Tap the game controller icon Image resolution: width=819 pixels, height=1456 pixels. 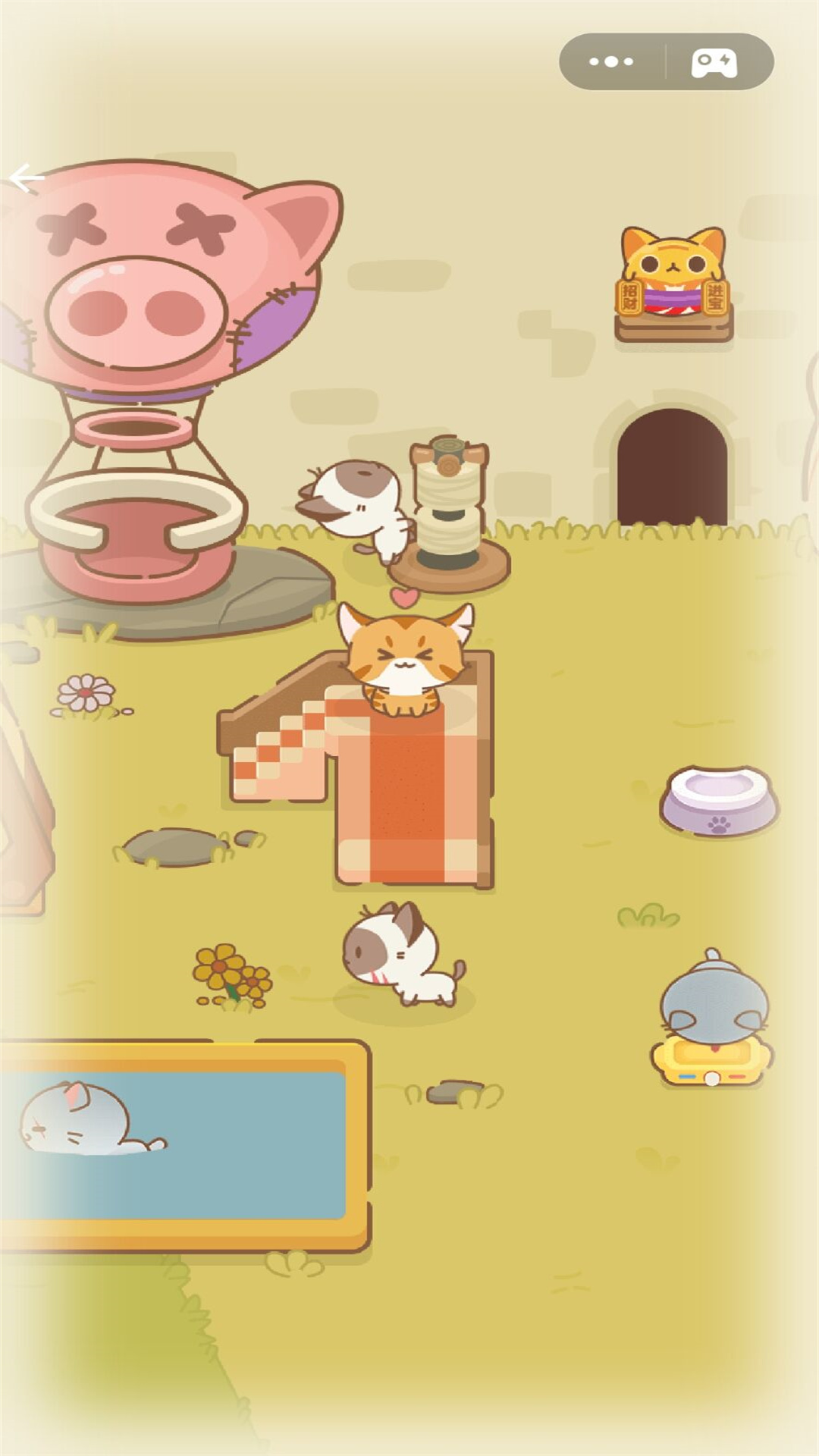point(714,62)
